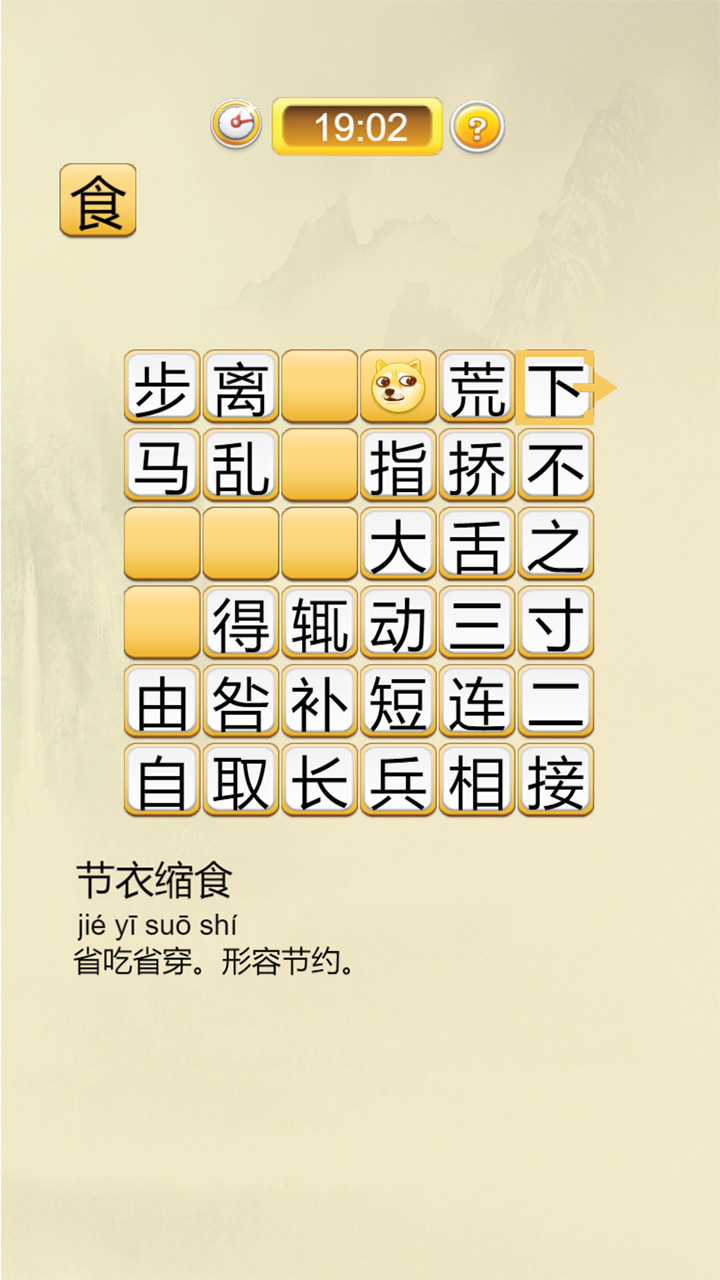Screen dimensions: 720x1280
Task: Select the 兵 character tile
Action: click(x=398, y=780)
